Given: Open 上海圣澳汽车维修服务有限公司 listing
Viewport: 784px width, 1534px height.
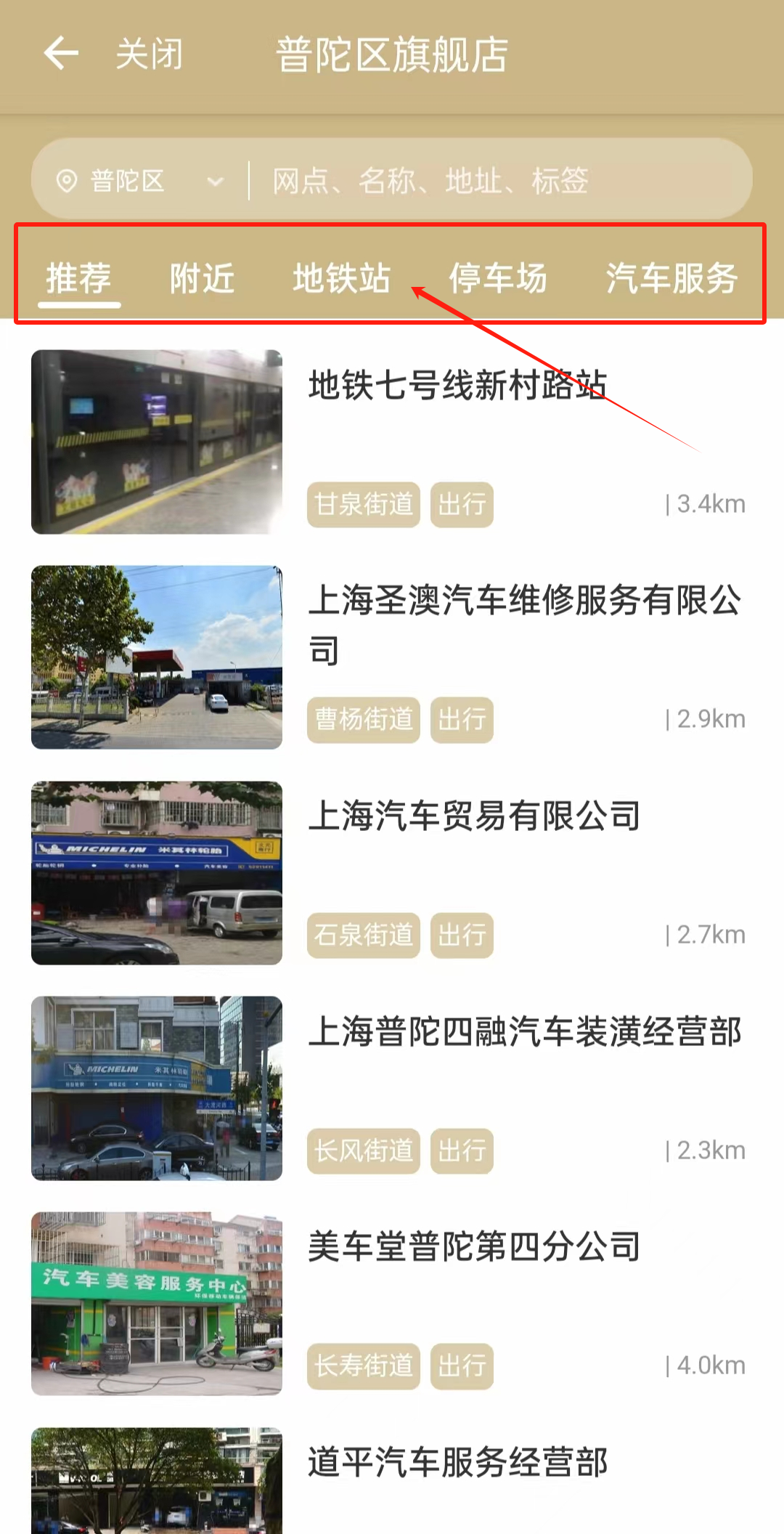Looking at the screenshot, I should point(524,623).
